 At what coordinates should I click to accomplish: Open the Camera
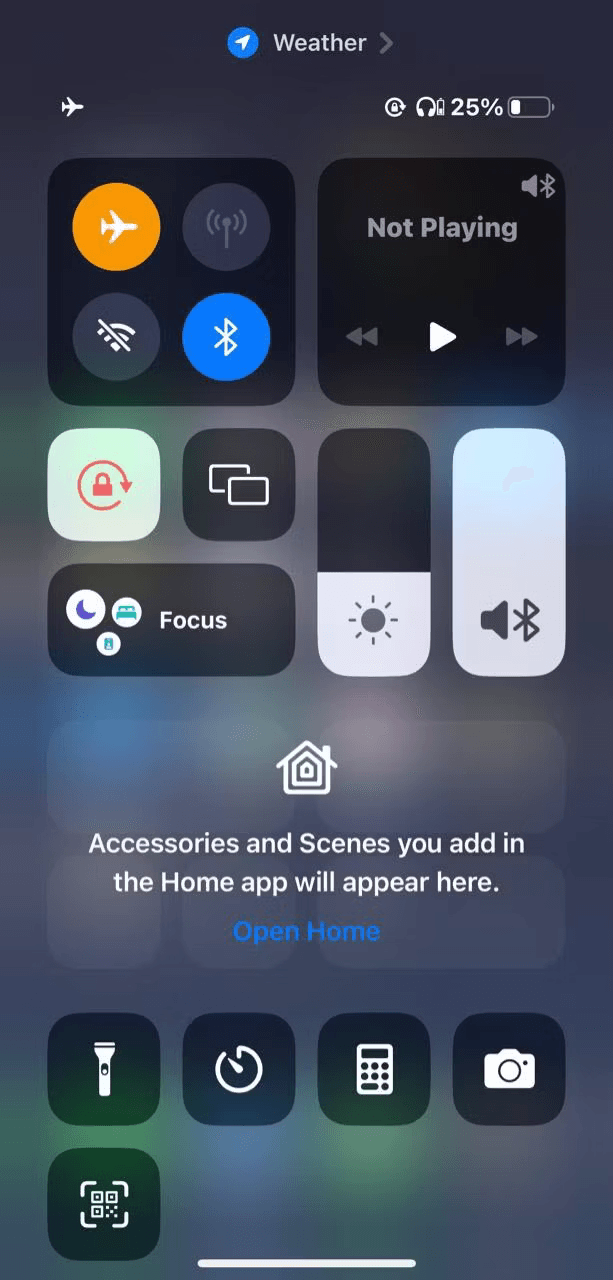tap(509, 1069)
